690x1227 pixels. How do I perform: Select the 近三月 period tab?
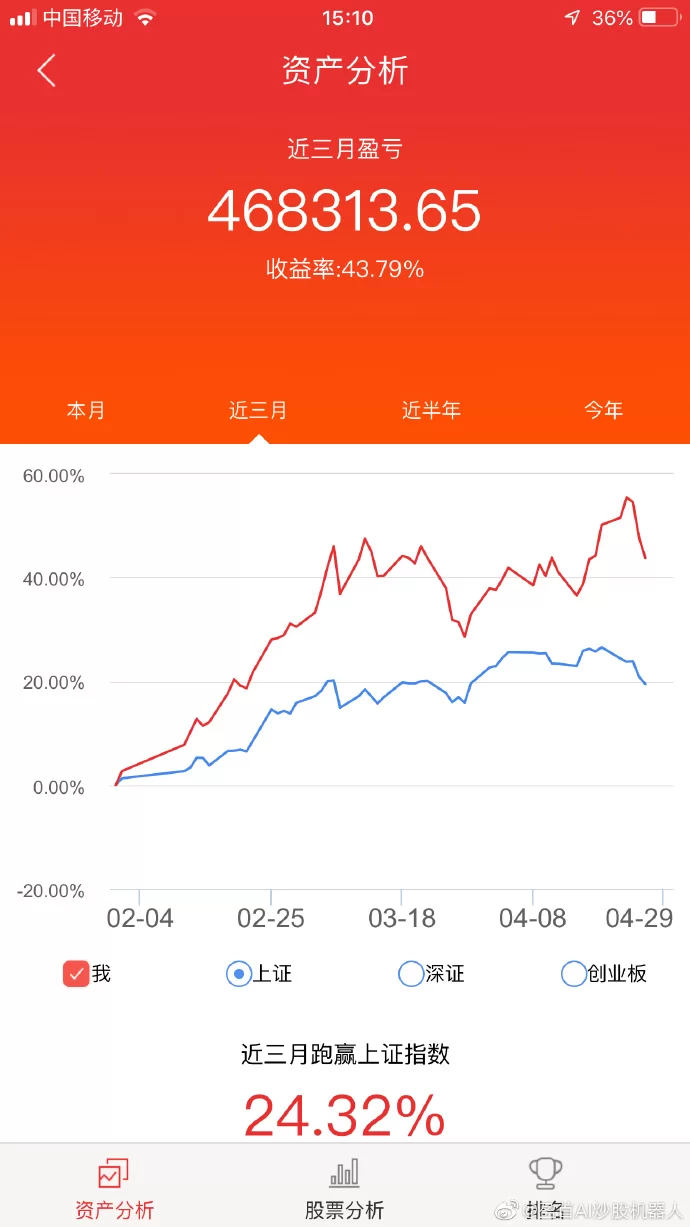258,410
